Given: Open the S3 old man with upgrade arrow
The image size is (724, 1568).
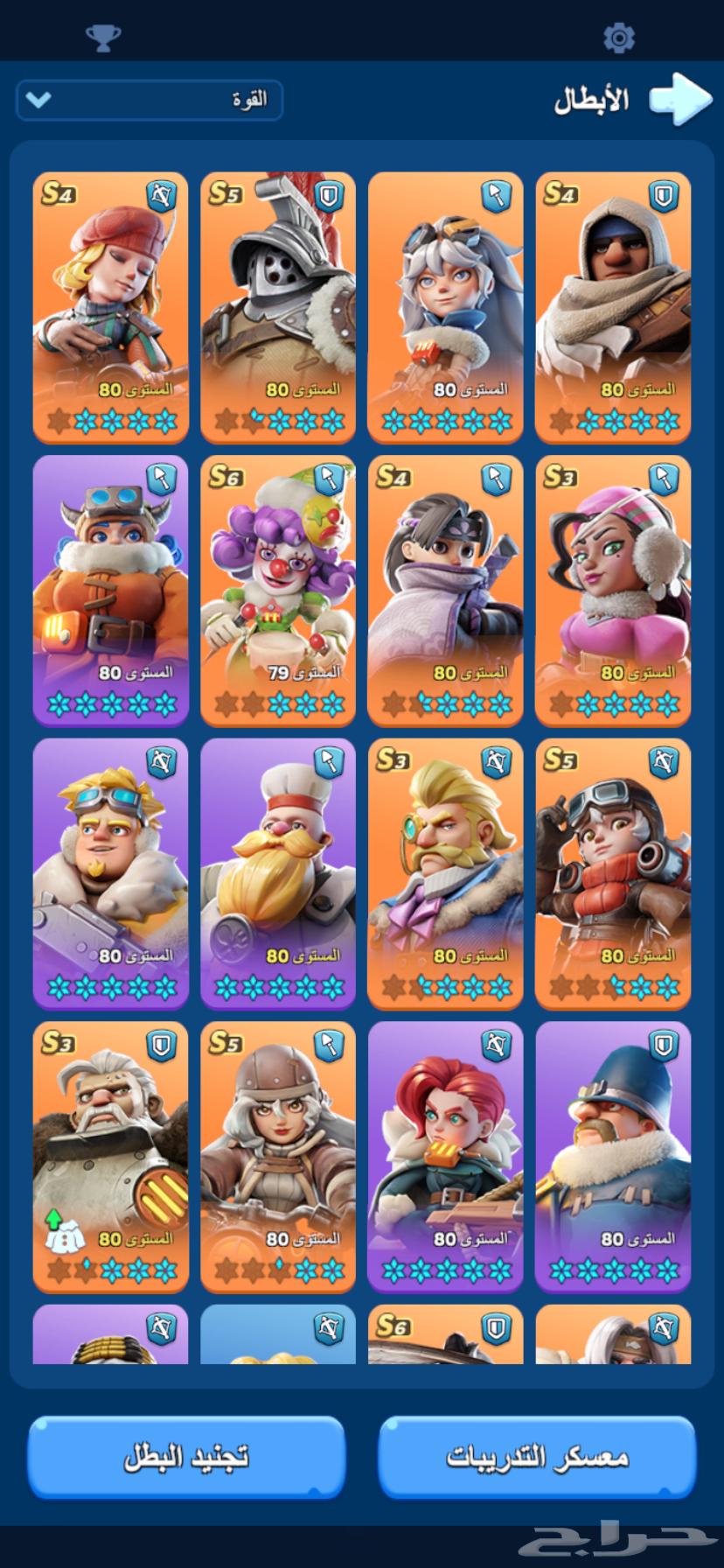Looking at the screenshot, I should coord(111,1157).
